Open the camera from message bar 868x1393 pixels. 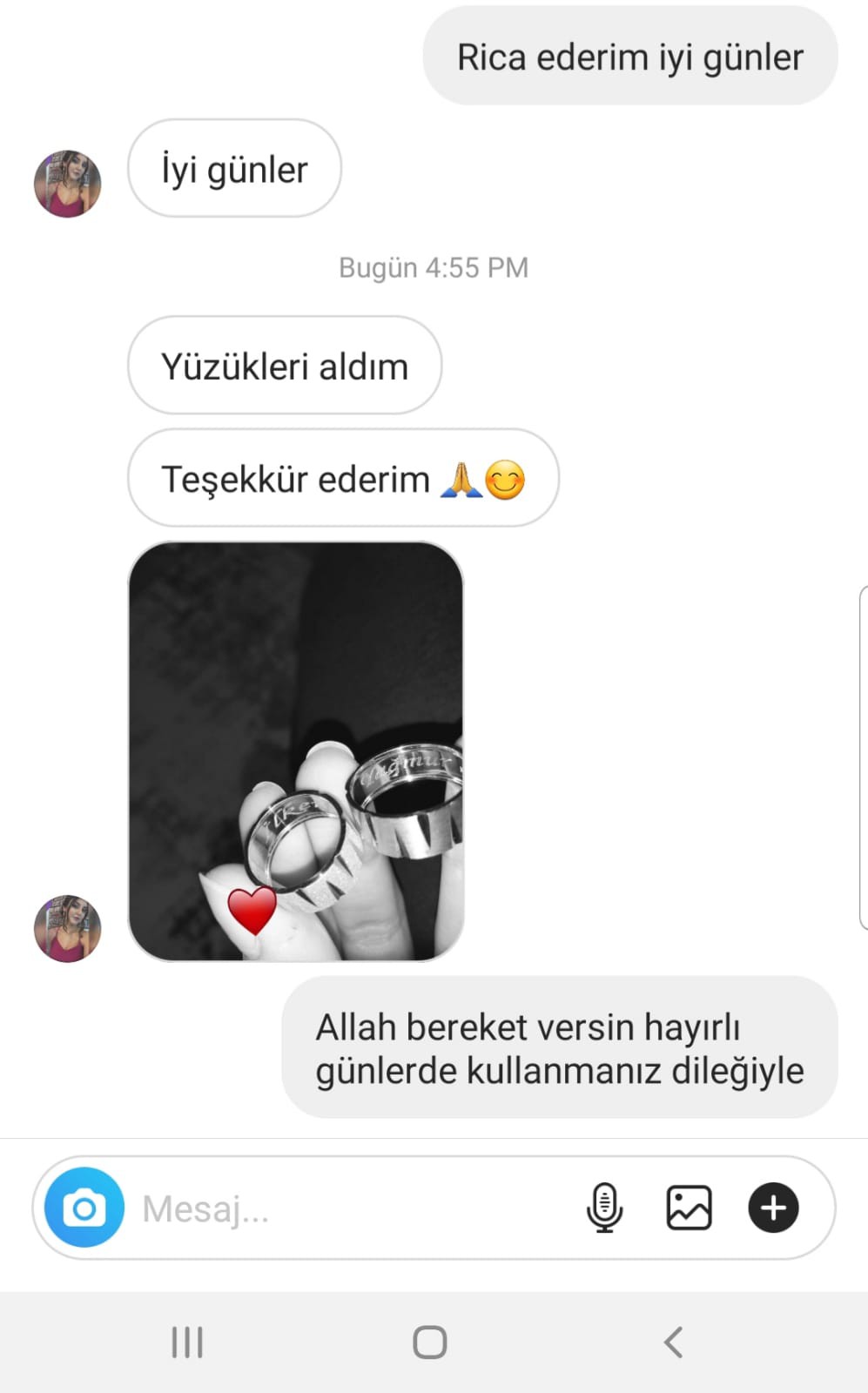click(84, 1208)
